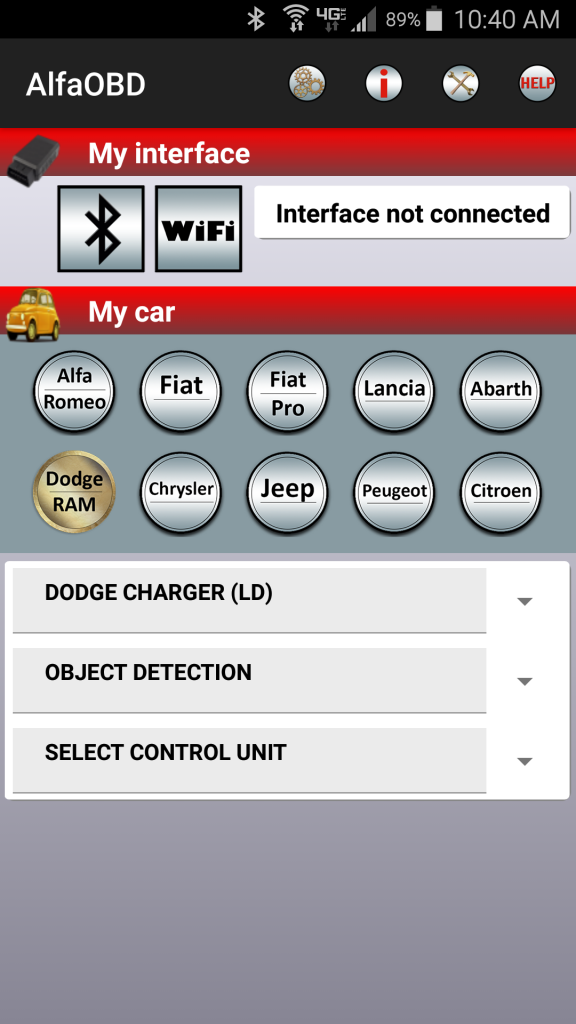Open the gears settings icon
This screenshot has height=1024, width=576.
(x=307, y=84)
